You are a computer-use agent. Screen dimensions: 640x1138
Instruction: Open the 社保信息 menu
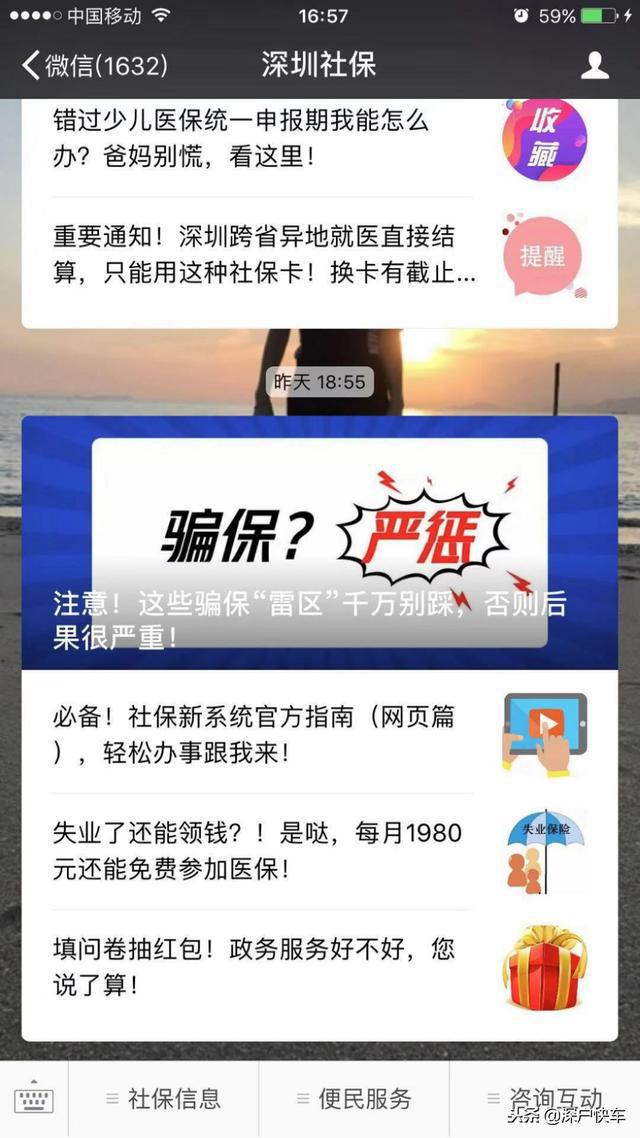click(163, 1099)
